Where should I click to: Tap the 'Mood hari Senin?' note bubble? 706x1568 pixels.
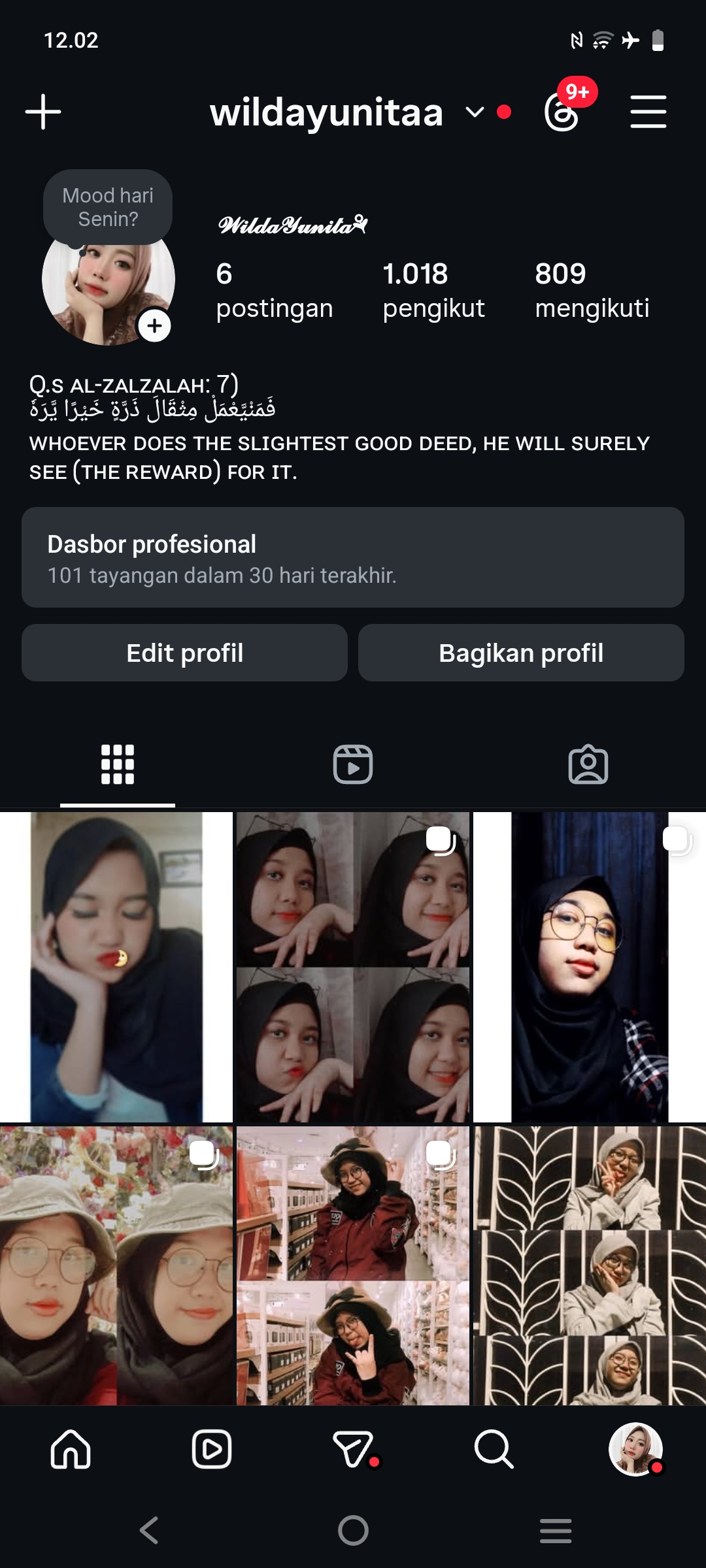pyautogui.click(x=108, y=207)
